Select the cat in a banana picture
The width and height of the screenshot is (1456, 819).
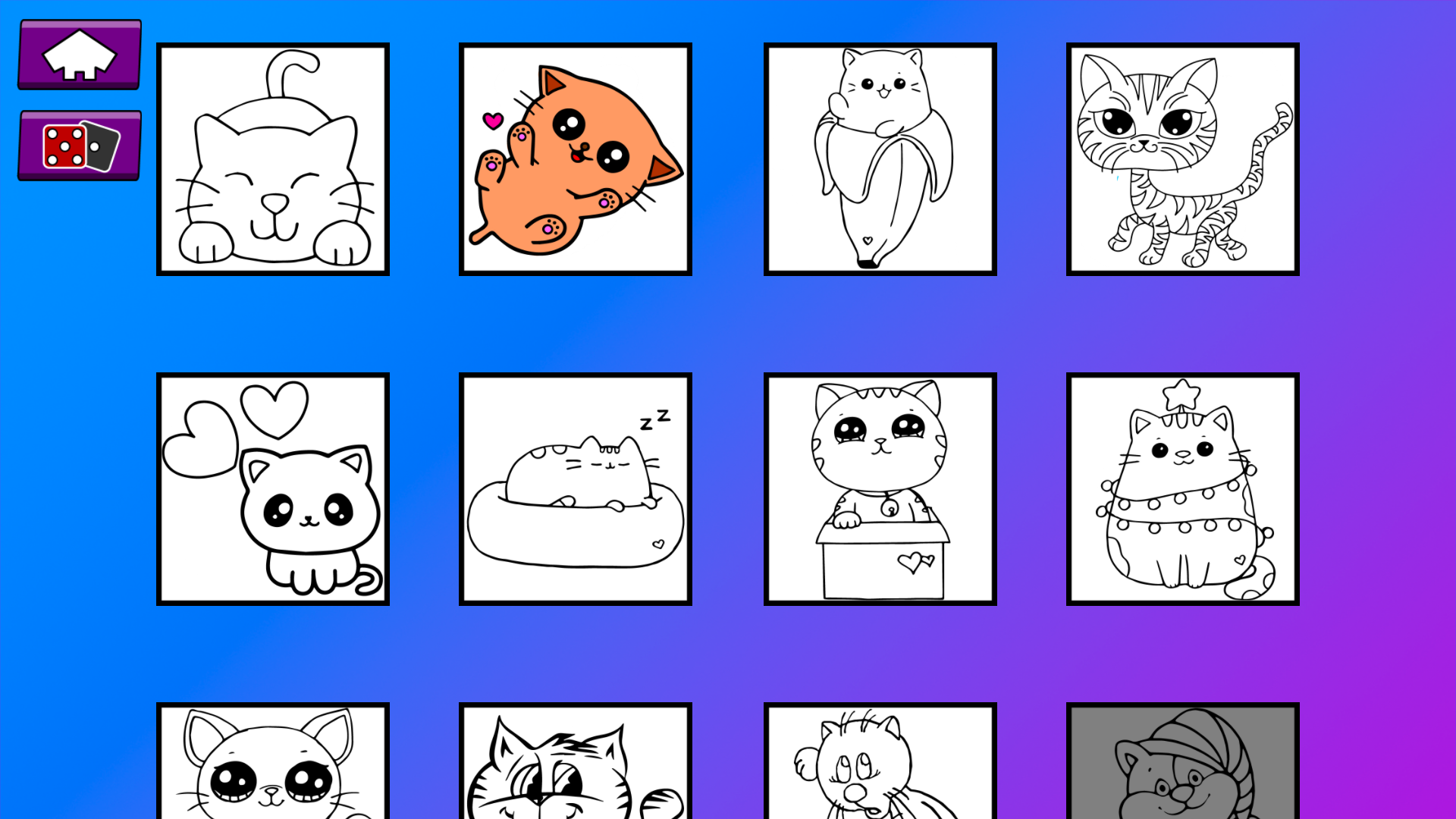point(880,159)
